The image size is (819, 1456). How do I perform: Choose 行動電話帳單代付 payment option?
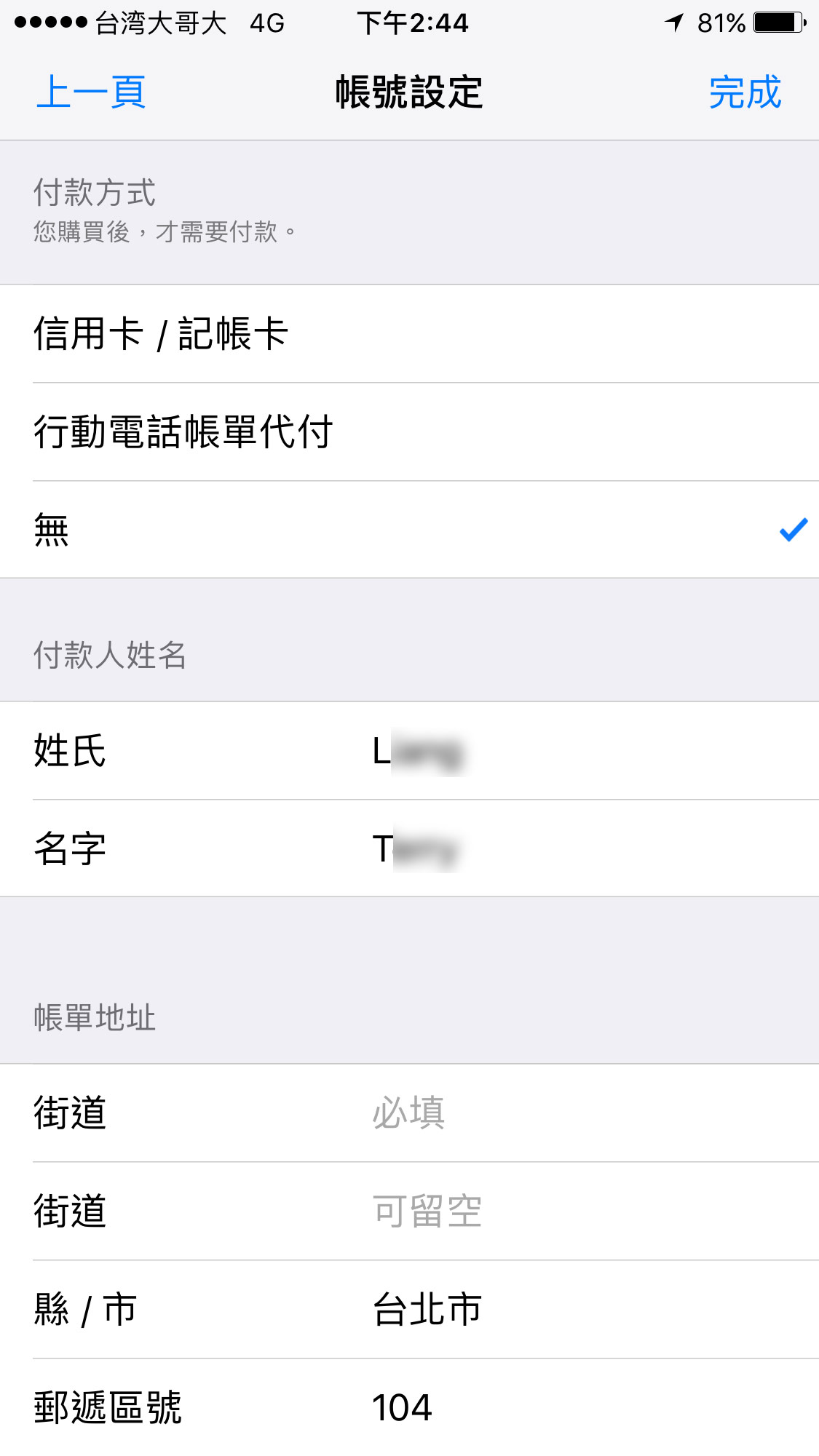[x=409, y=431]
